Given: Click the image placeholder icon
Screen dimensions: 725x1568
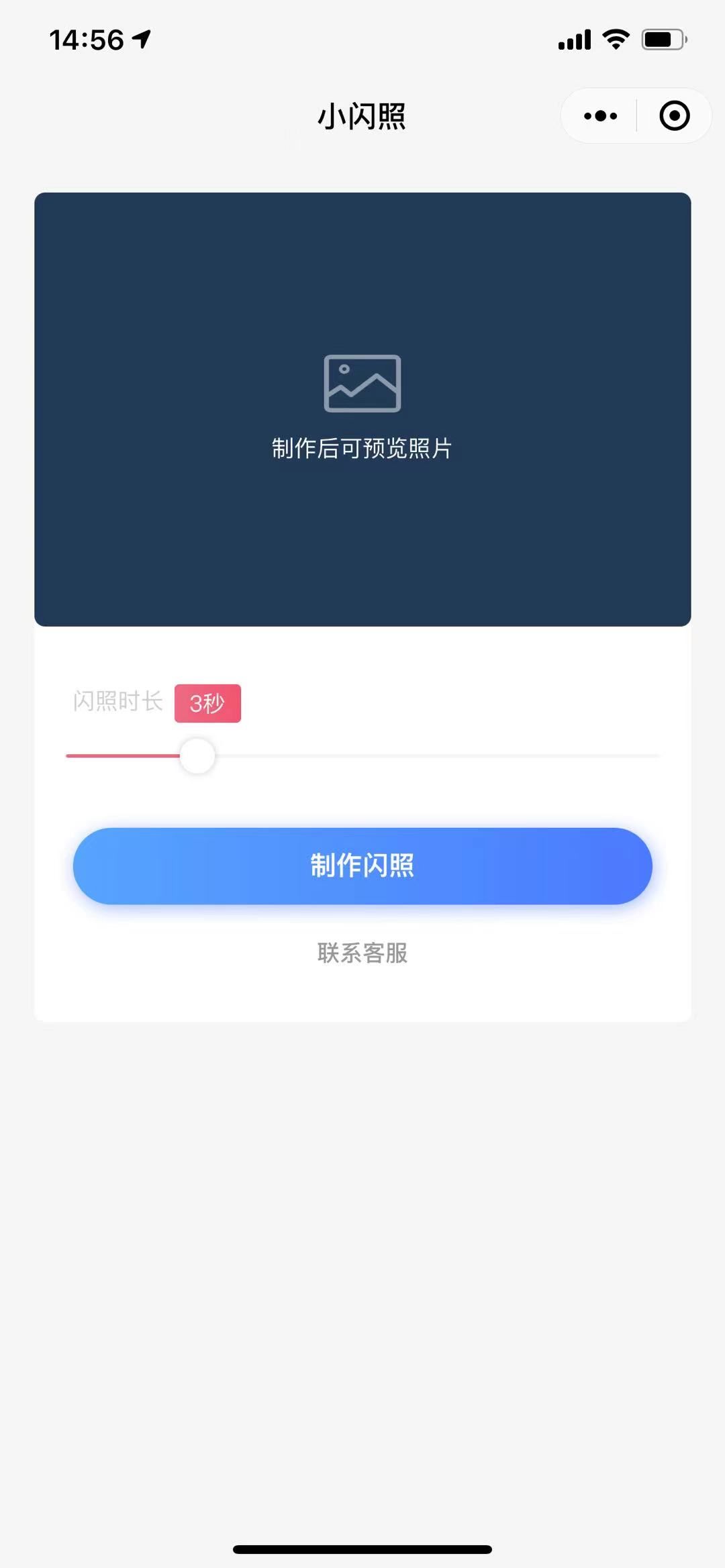Looking at the screenshot, I should point(362,382).
